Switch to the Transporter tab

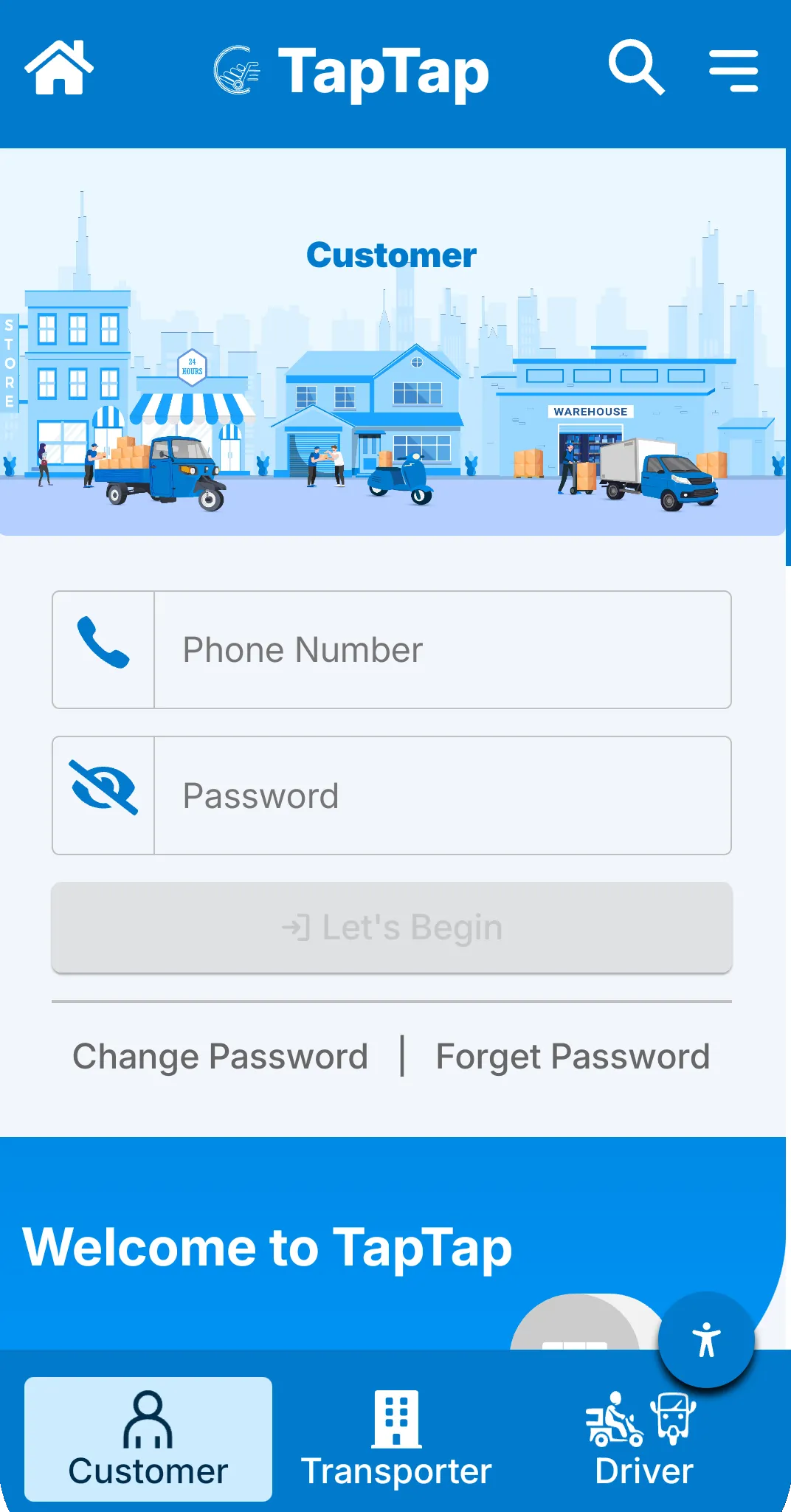[x=396, y=1439]
